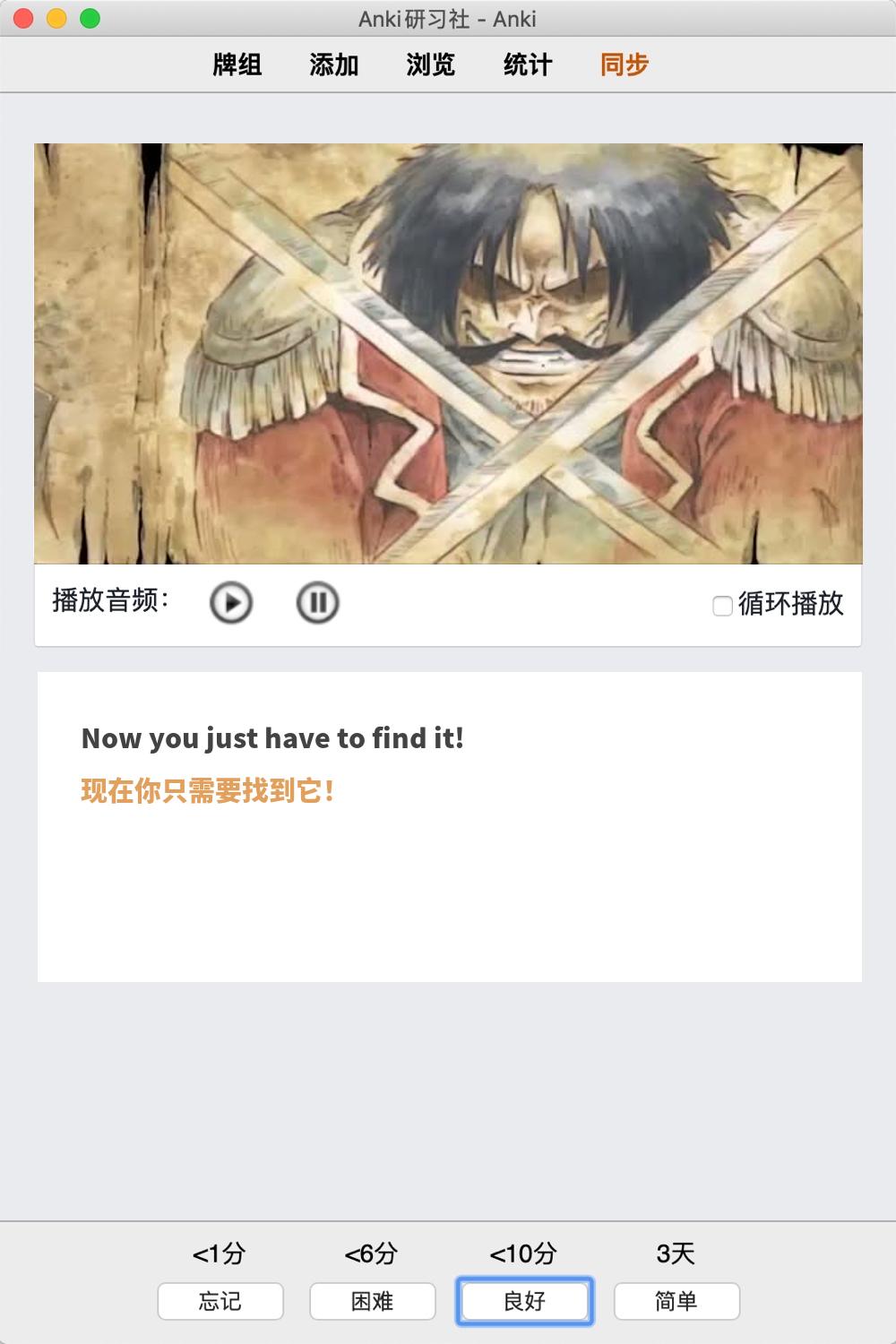Open the 浏览 card browser
The height and width of the screenshot is (1344, 896).
pyautogui.click(x=431, y=65)
